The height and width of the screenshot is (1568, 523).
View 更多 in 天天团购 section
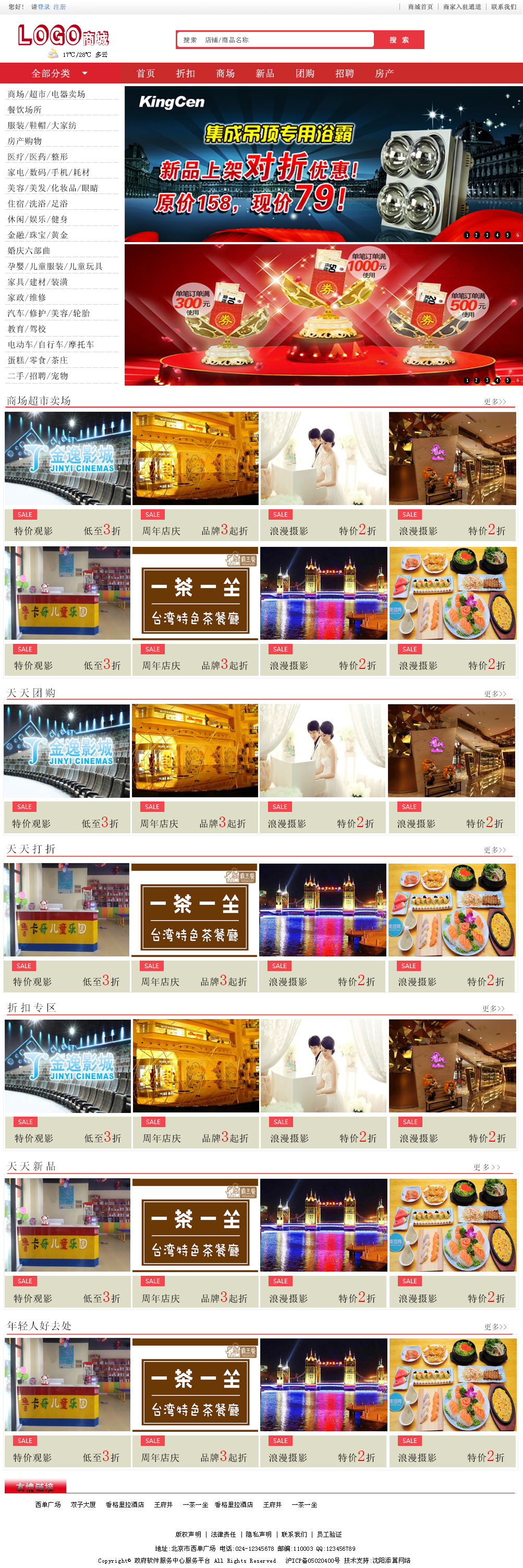494,694
